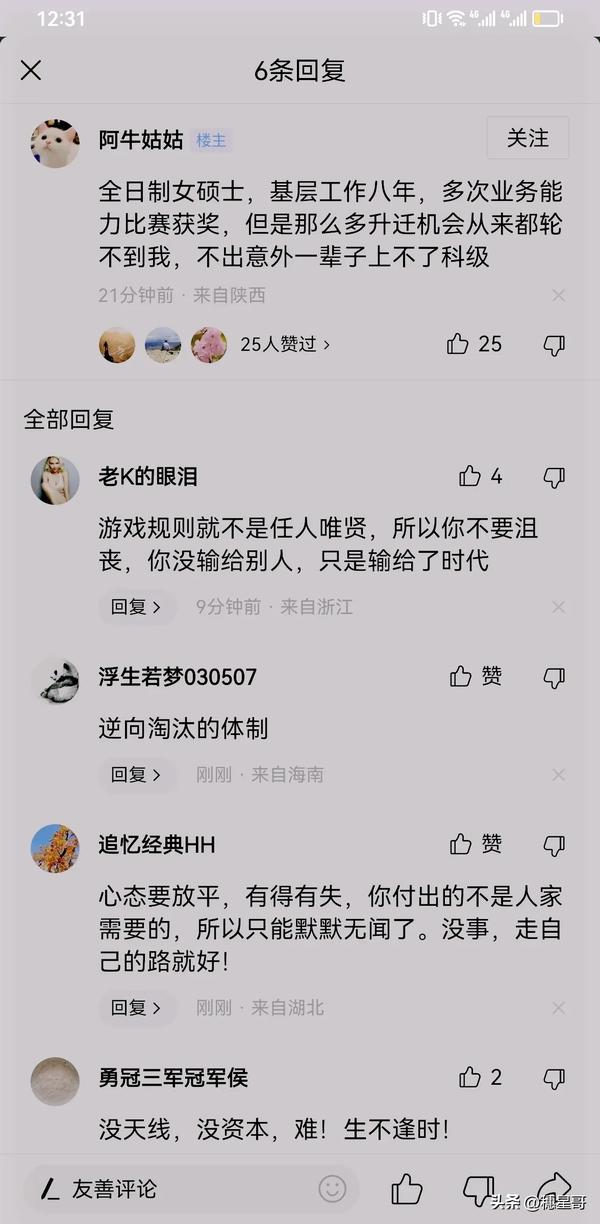
Task: Like 阿牛姑姑's comment with 25 likes
Action: pyautogui.click(x=459, y=344)
